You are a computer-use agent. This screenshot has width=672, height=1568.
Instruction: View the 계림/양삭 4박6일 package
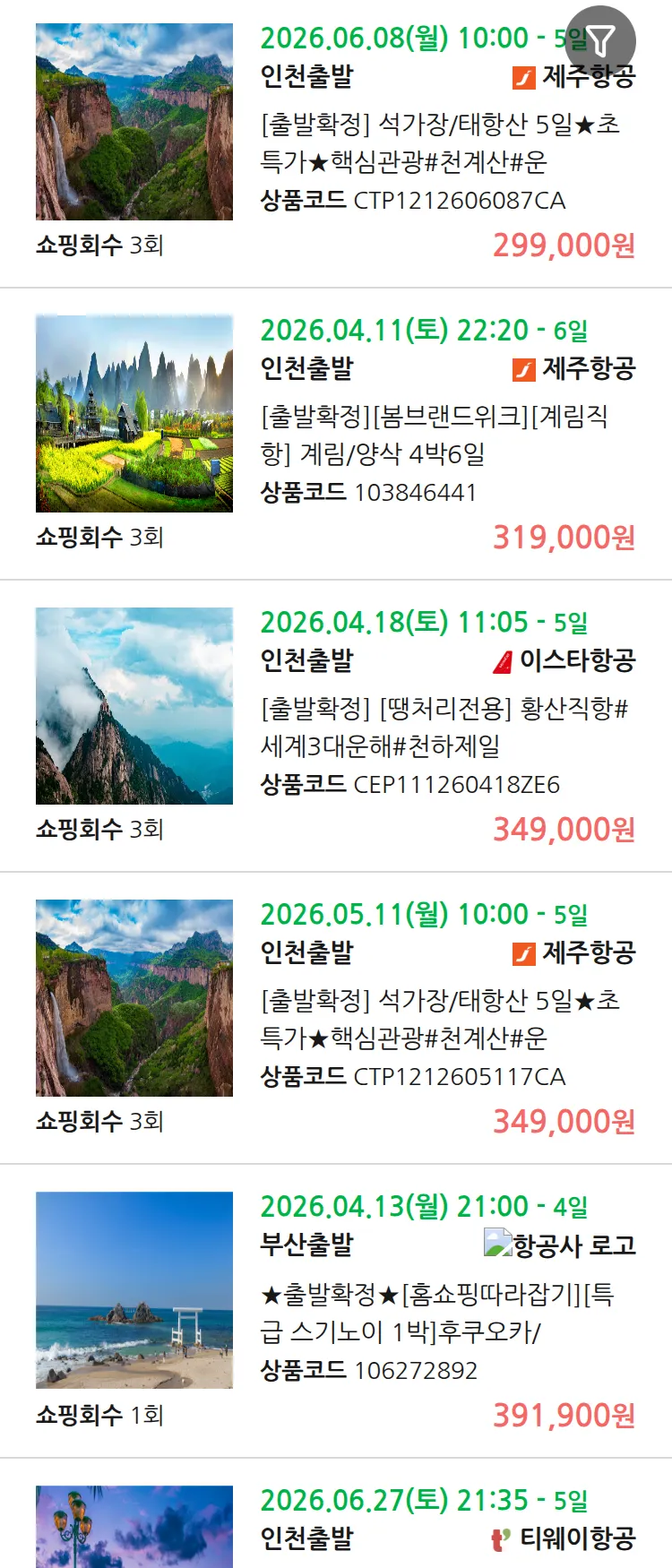pyautogui.click(x=435, y=435)
